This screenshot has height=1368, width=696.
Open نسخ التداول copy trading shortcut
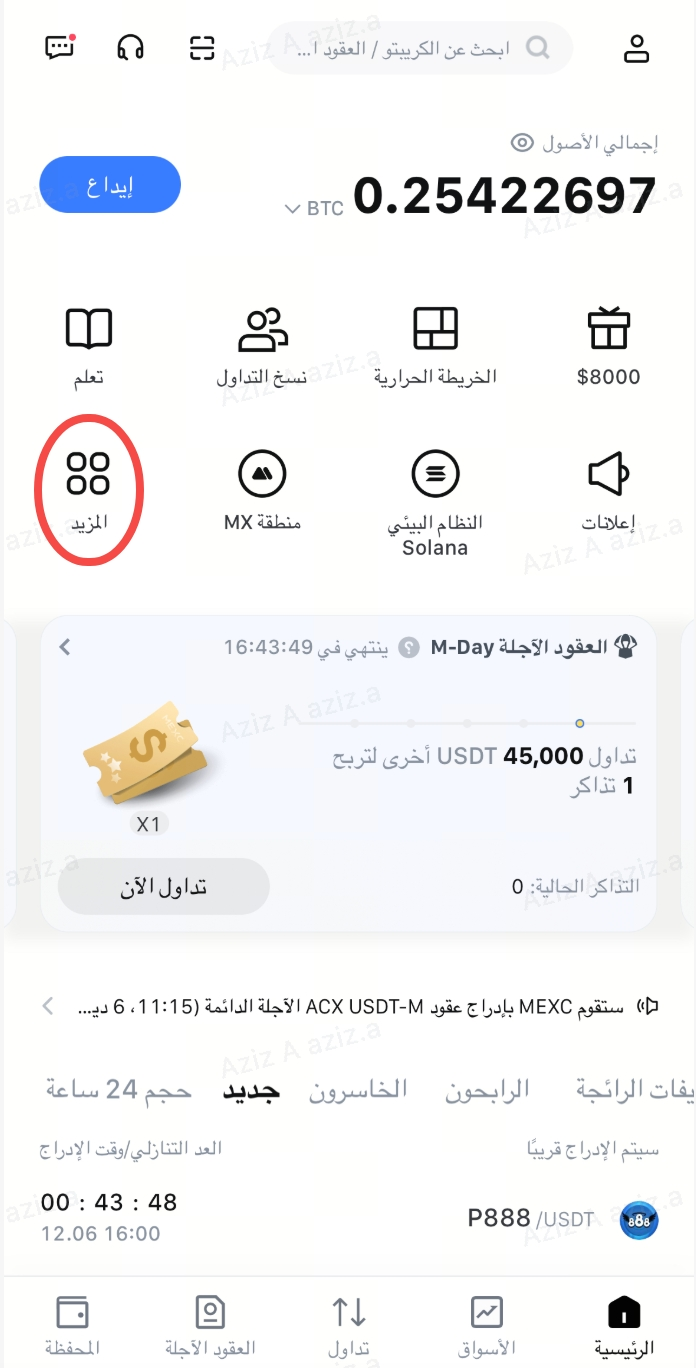pyautogui.click(x=262, y=347)
